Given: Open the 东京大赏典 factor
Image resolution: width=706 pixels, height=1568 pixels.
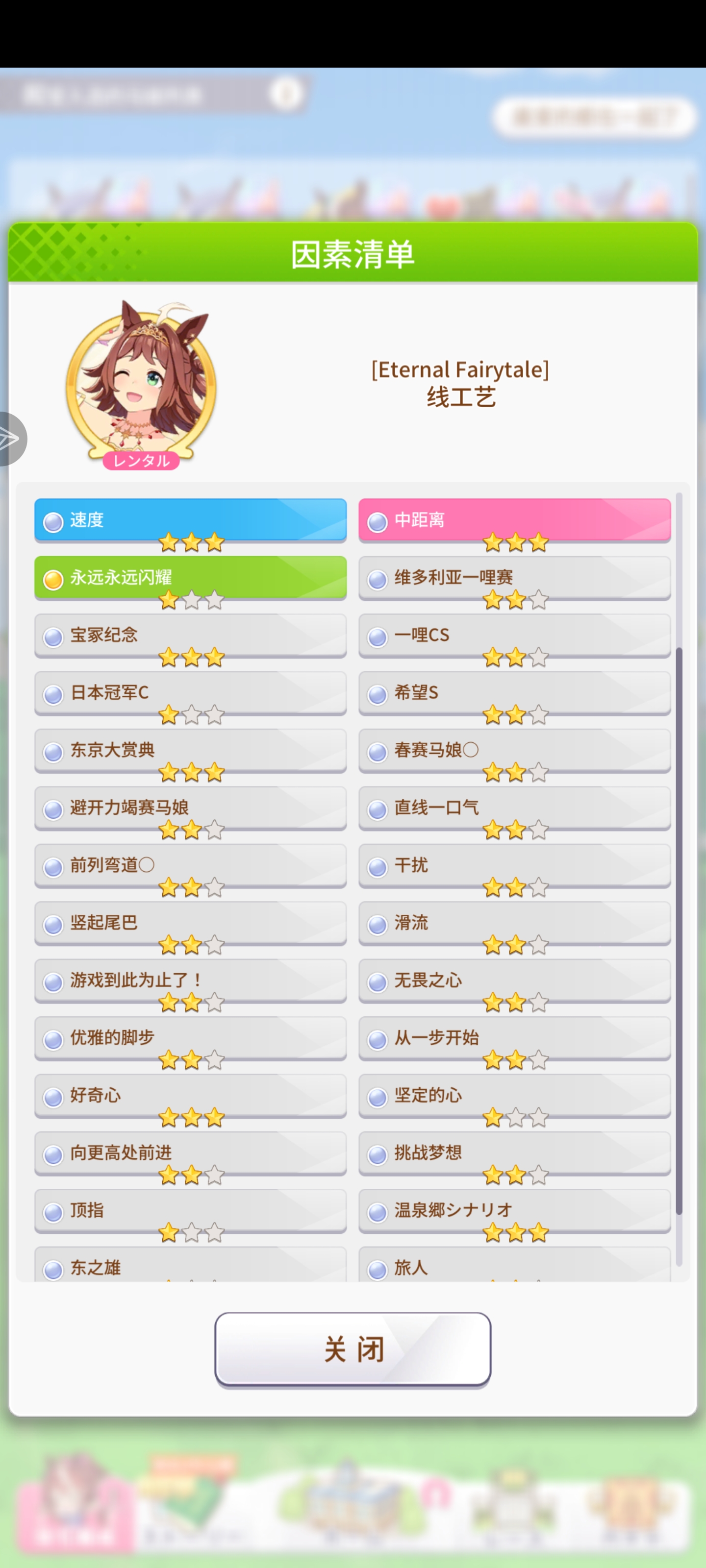Looking at the screenshot, I should click(190, 750).
